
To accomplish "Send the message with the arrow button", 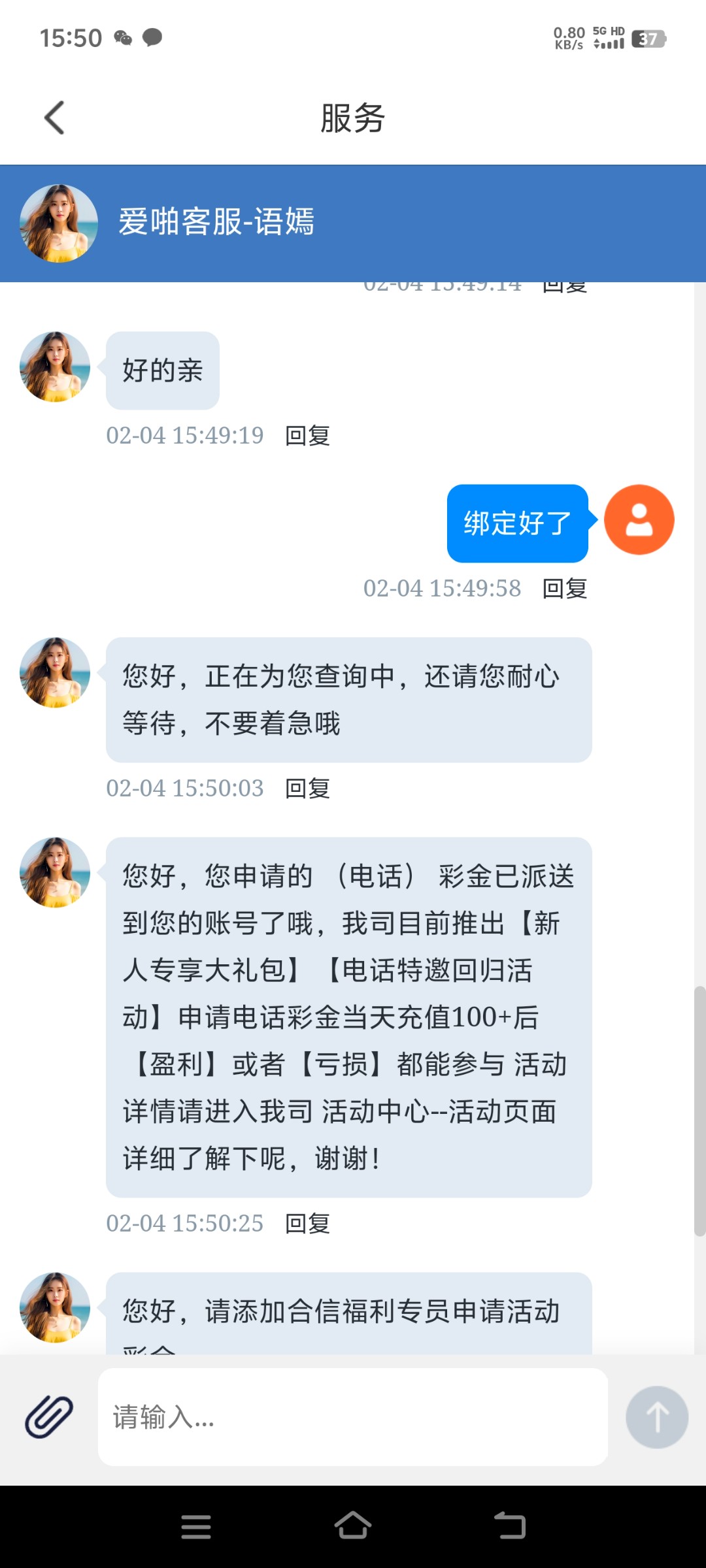I will click(x=656, y=1416).
